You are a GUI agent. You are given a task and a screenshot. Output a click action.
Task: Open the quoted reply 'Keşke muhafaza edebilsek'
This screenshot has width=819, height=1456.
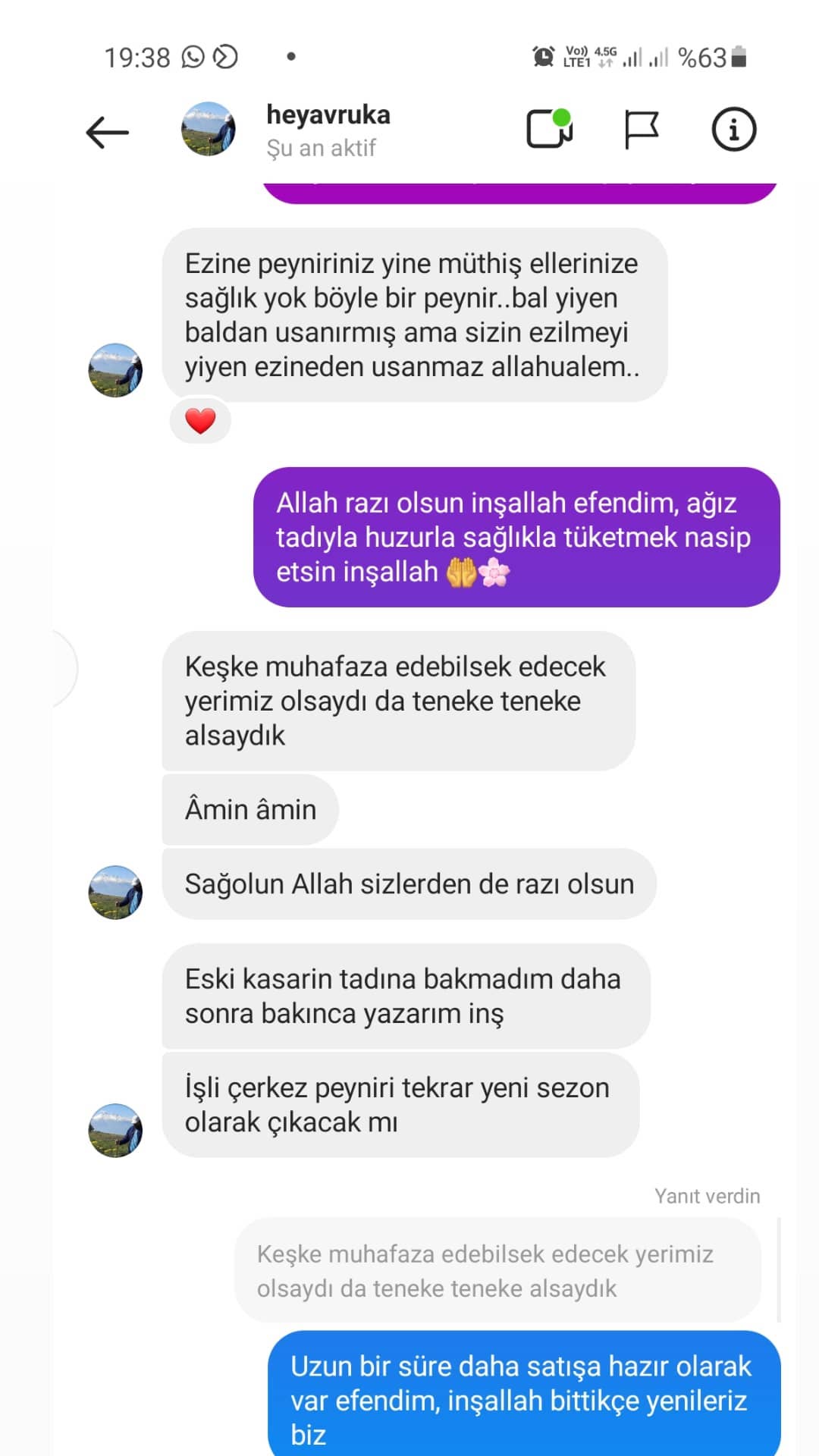(x=497, y=1271)
